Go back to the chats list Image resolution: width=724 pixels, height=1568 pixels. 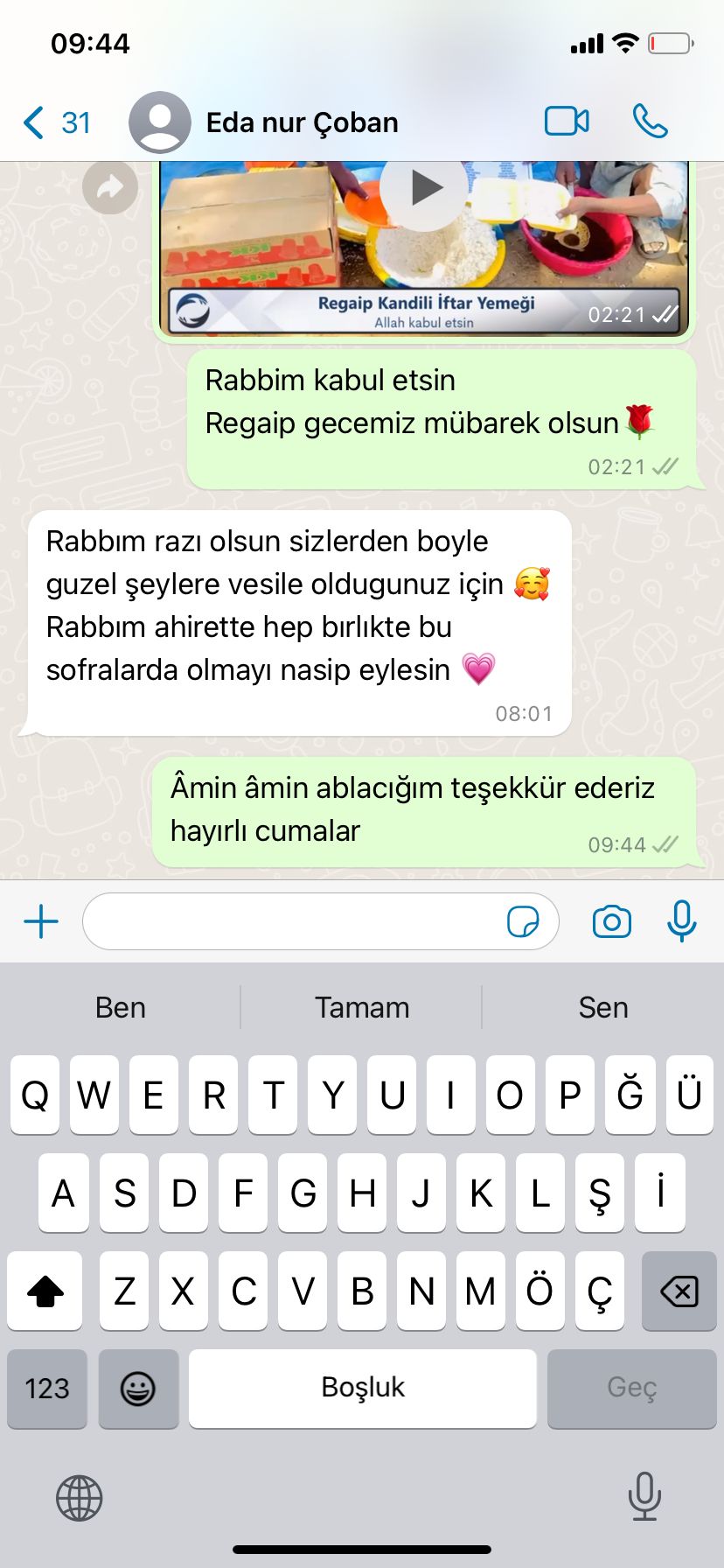[x=56, y=122]
